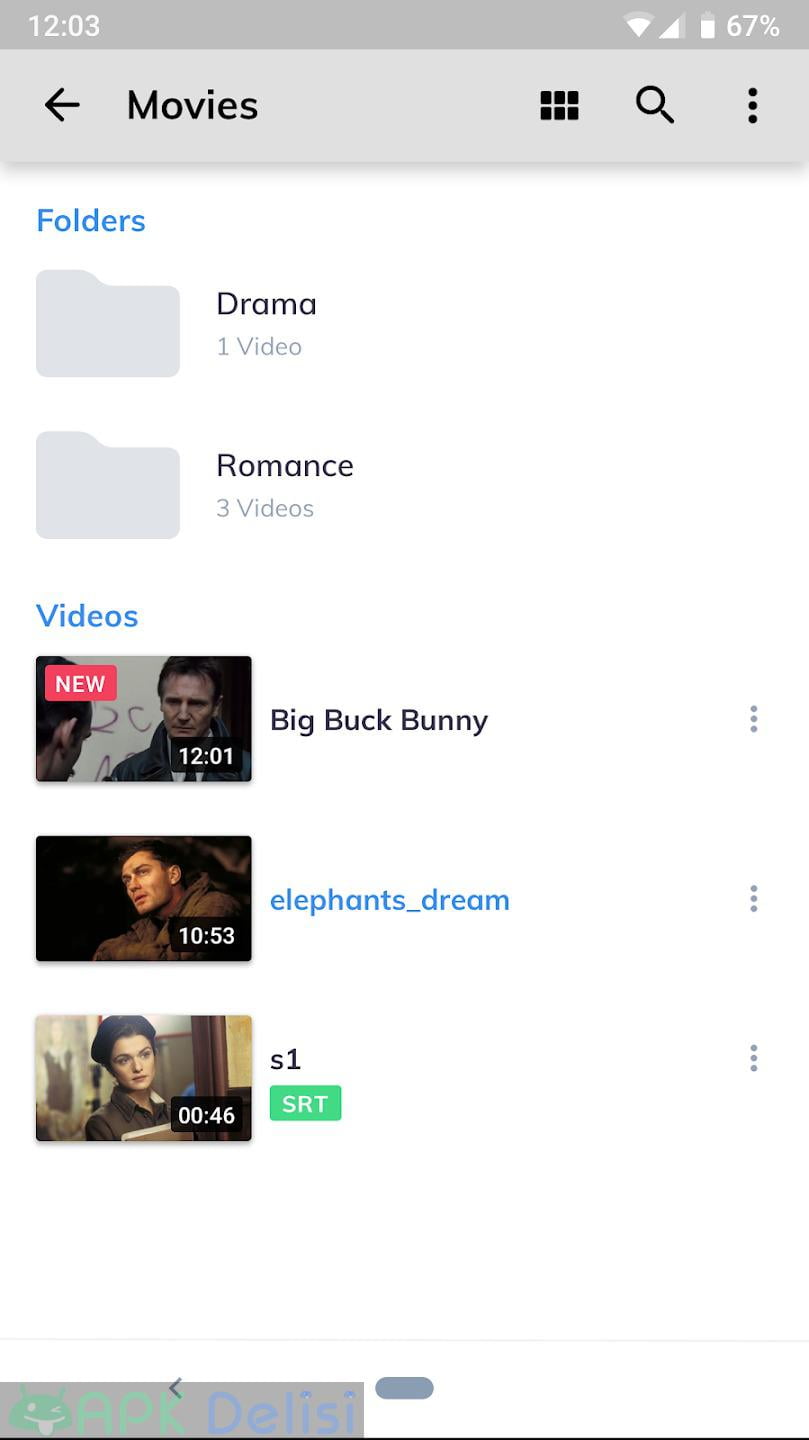Play the s1 video

(144, 1078)
